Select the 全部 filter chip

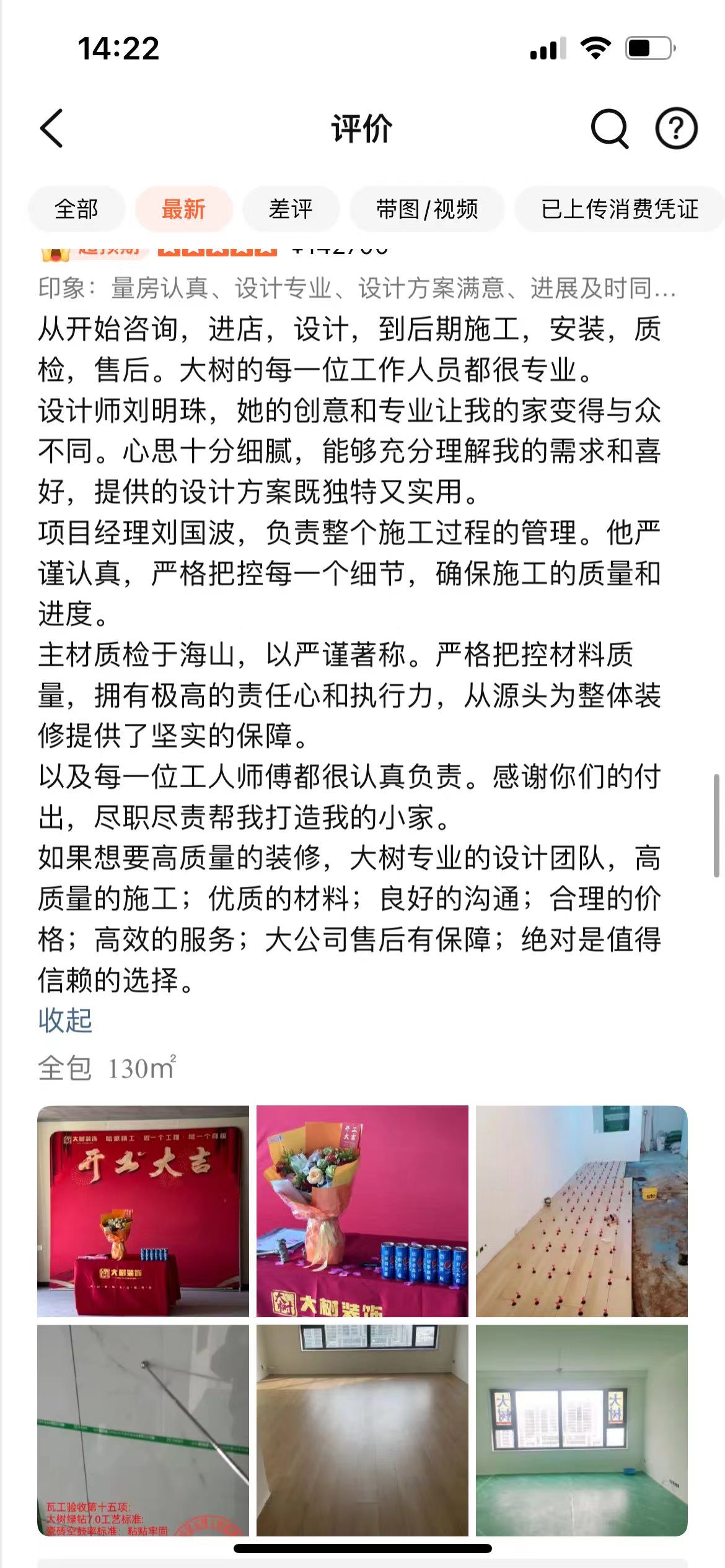[x=76, y=209]
